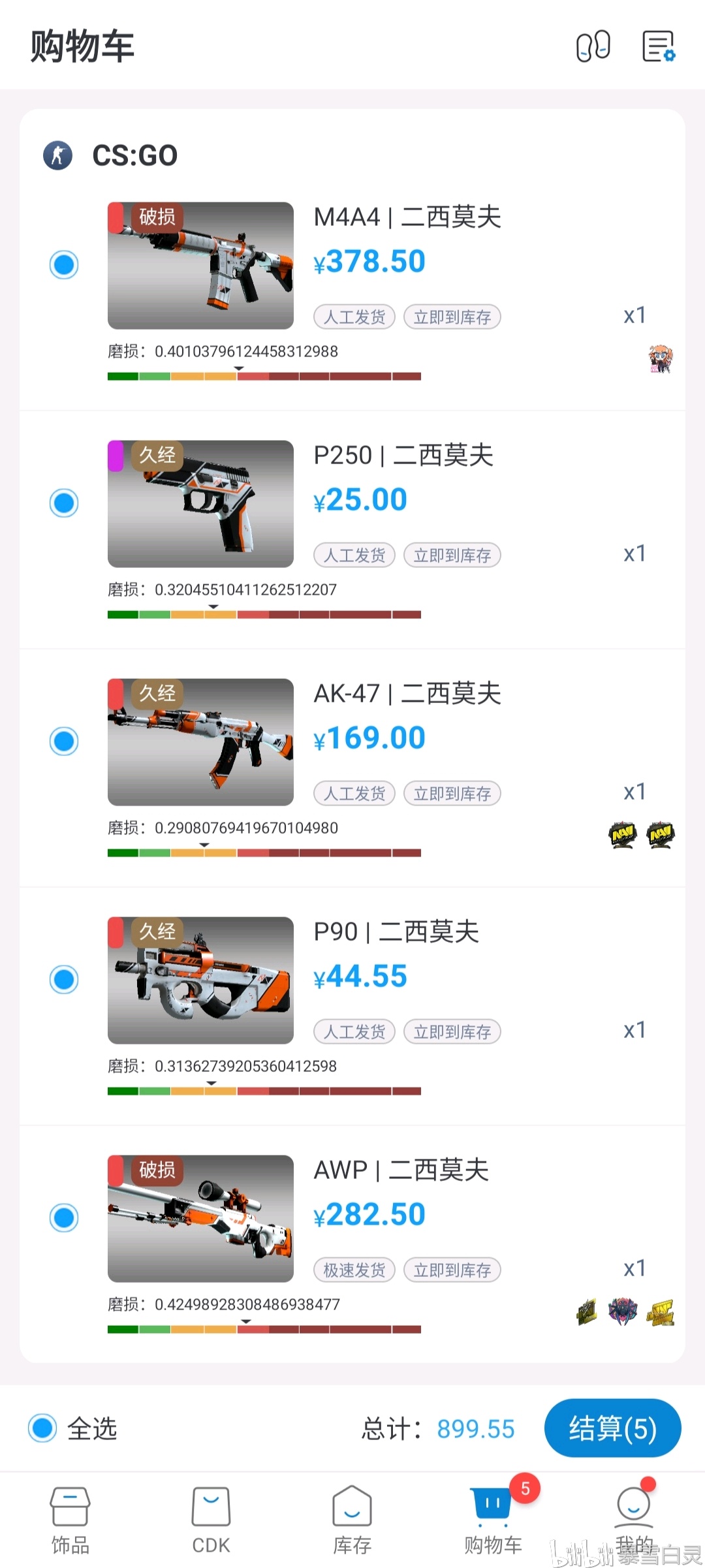Toggle the 全选 select-all option
This screenshot has height=1568, width=705.
click(x=43, y=1428)
